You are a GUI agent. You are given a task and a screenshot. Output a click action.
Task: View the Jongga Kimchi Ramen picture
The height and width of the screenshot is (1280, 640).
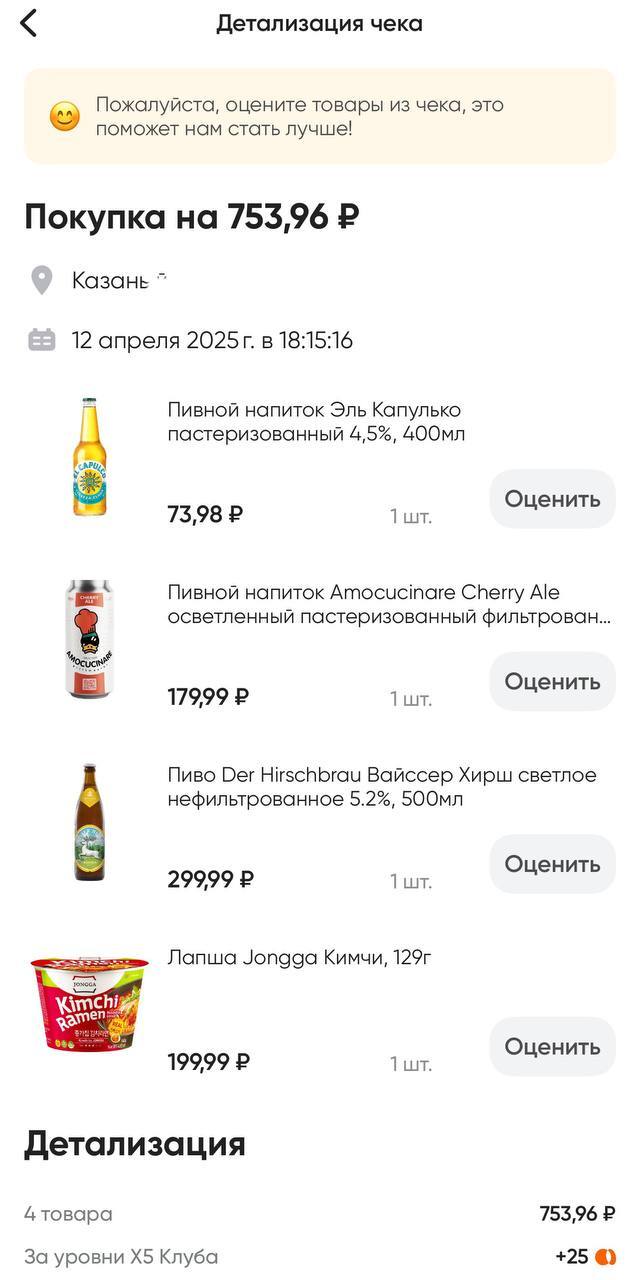pos(89,1004)
